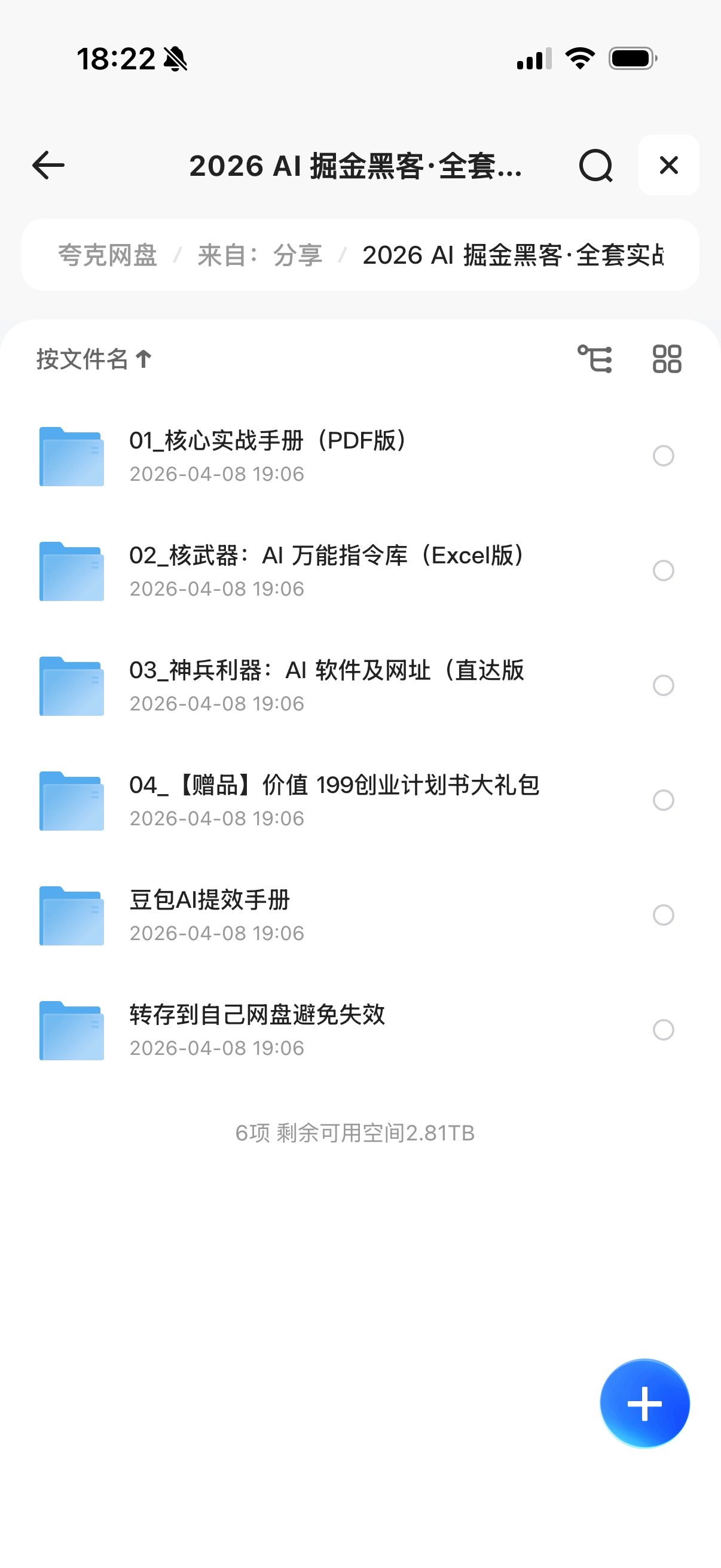
Task: Tap the blue plus floating button
Action: [644, 1404]
